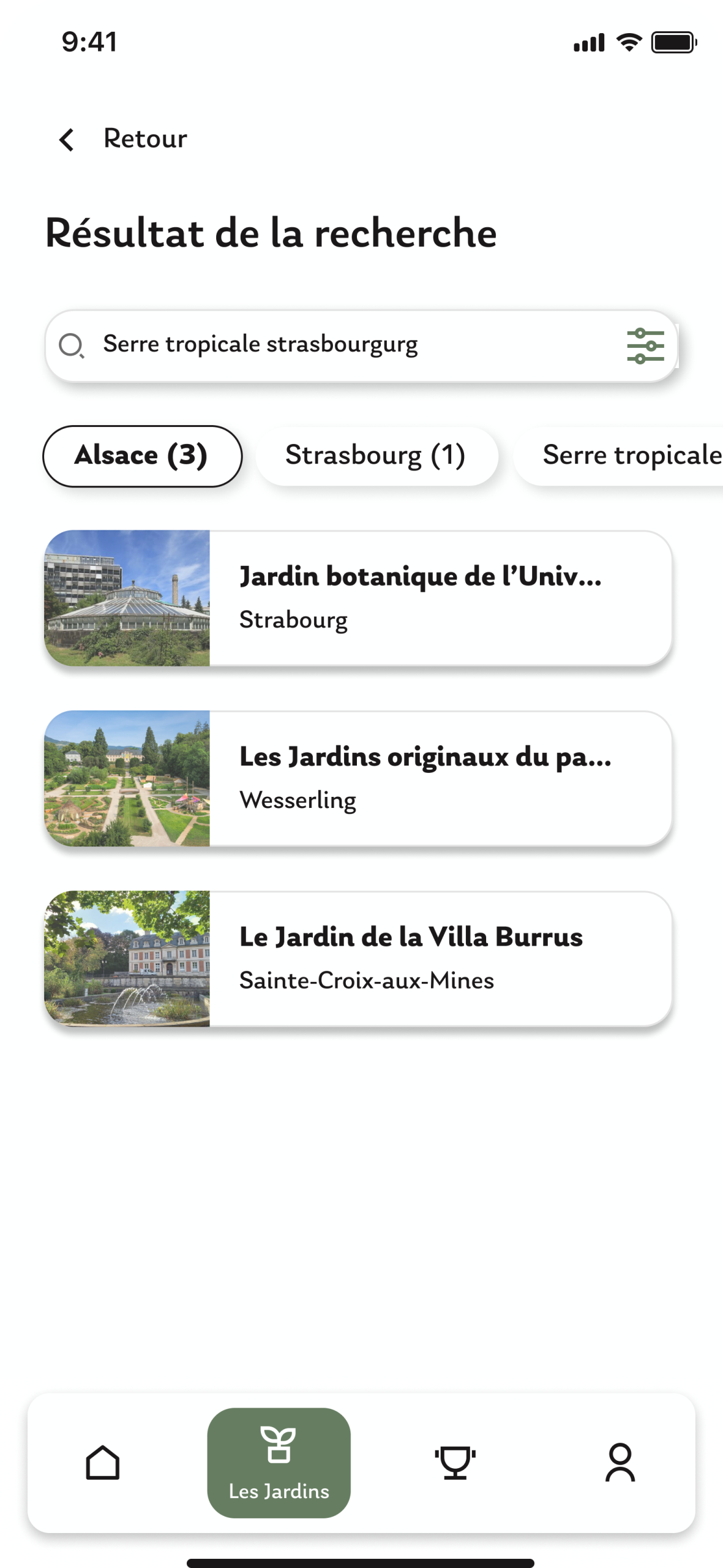Filter results by Strasbourg (1) chip
Viewport: 723px width, 1568px height.
point(376,456)
